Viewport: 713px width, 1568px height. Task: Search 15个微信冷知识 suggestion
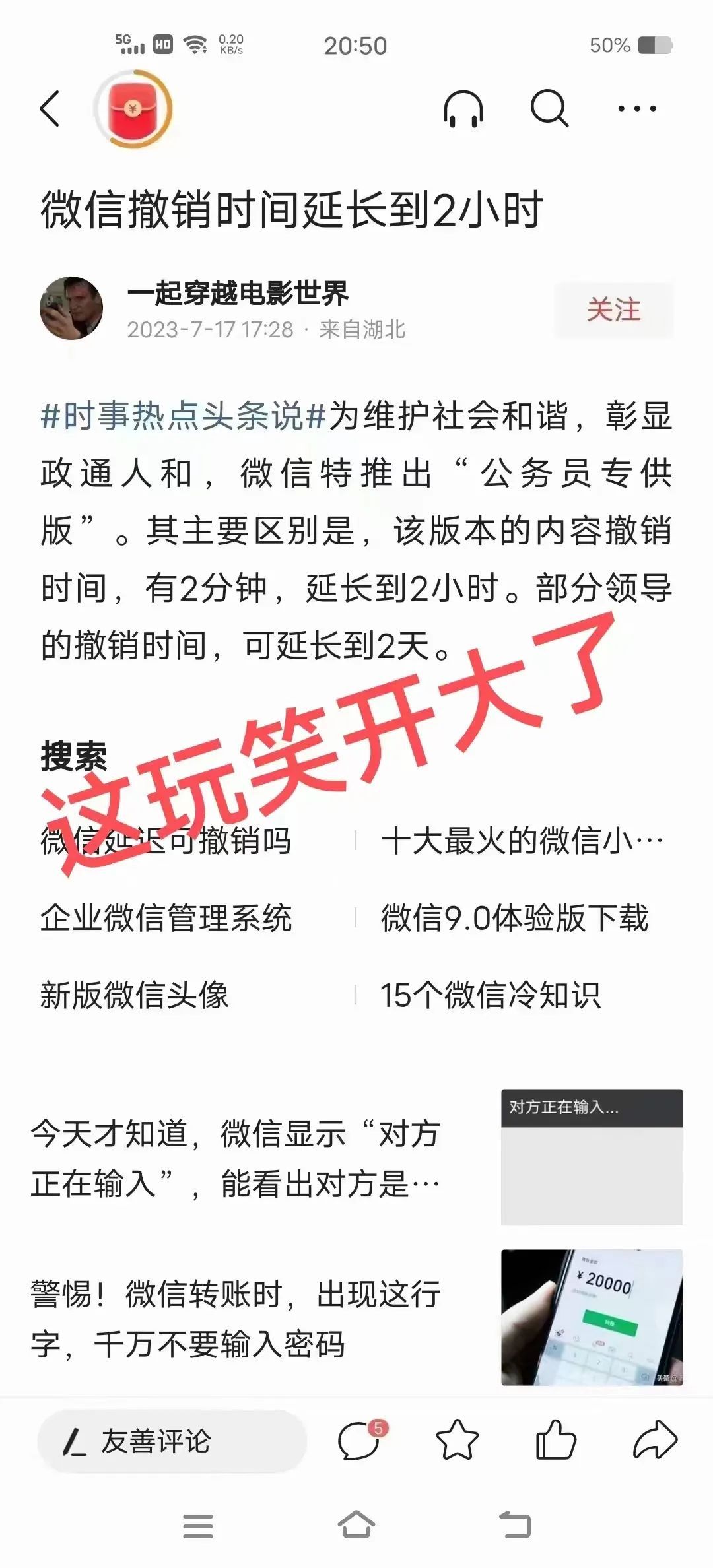coord(491,995)
